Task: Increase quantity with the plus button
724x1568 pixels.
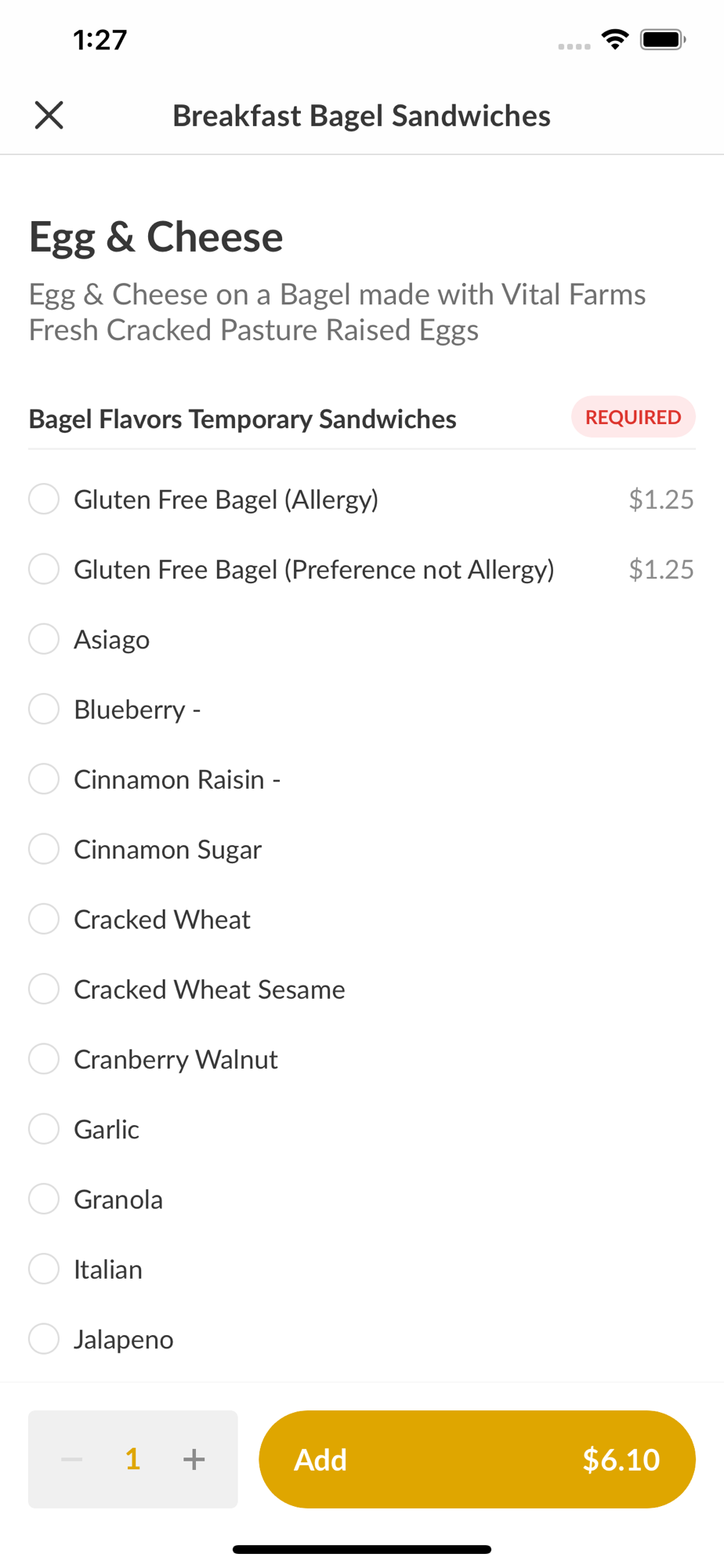Action: [x=194, y=1459]
